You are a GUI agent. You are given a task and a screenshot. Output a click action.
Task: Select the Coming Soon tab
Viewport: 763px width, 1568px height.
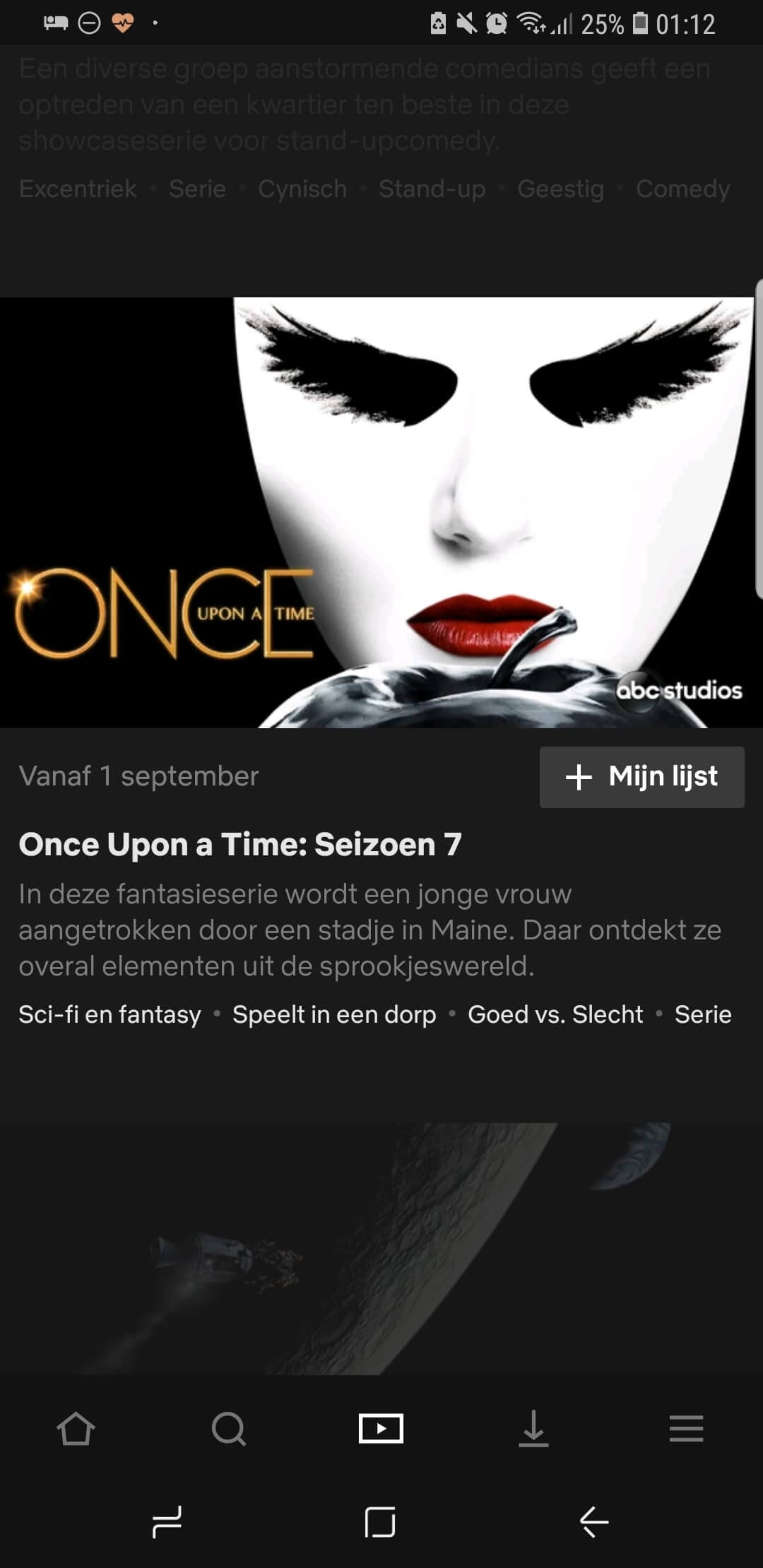pos(381,1429)
